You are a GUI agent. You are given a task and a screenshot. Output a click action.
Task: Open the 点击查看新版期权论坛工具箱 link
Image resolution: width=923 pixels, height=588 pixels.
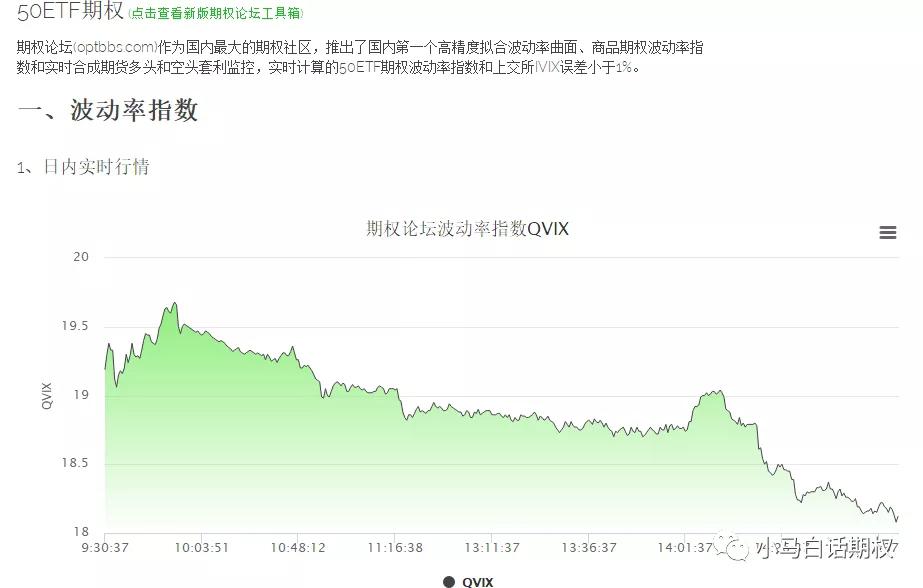point(216,14)
